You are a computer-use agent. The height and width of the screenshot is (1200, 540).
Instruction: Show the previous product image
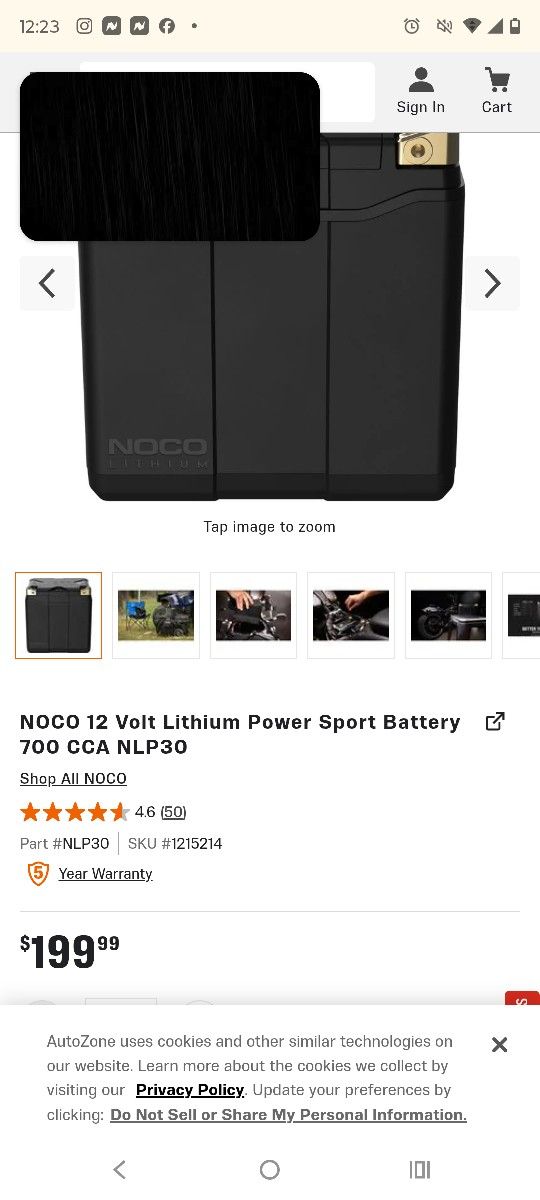[x=47, y=284]
